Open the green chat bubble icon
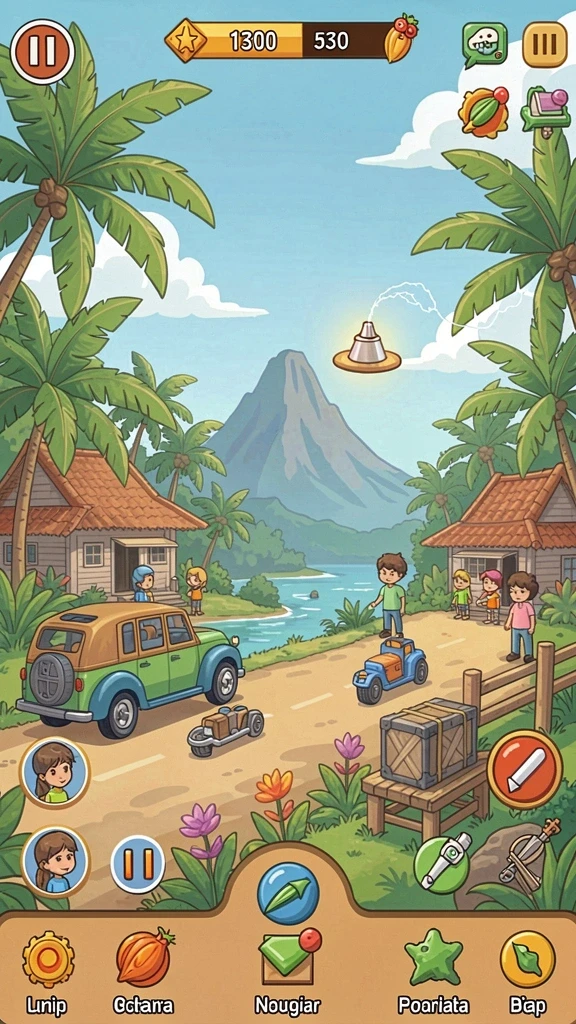Viewport: 576px width, 1024px height. pos(485,45)
